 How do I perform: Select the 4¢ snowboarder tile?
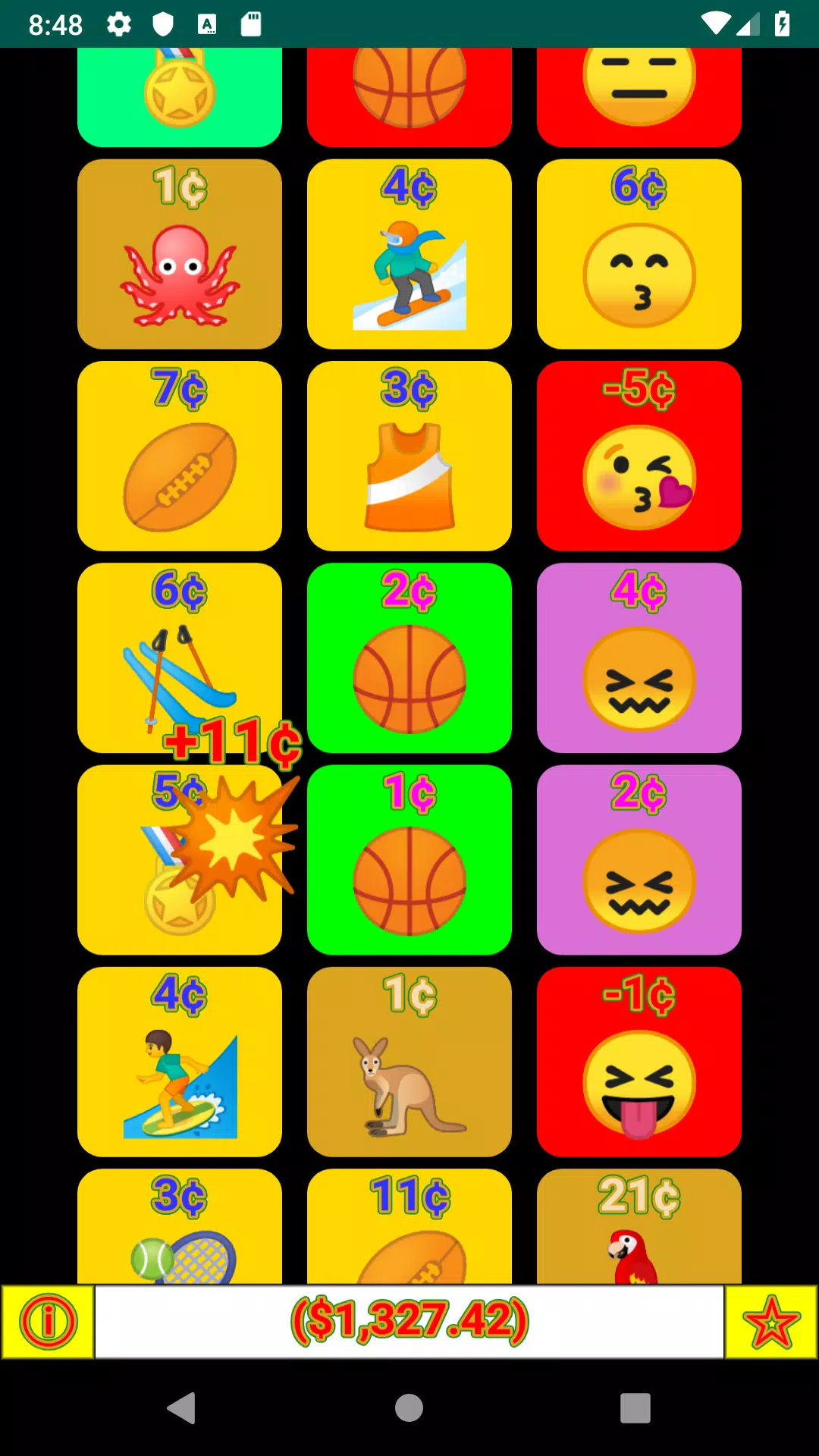pyautogui.click(x=409, y=254)
